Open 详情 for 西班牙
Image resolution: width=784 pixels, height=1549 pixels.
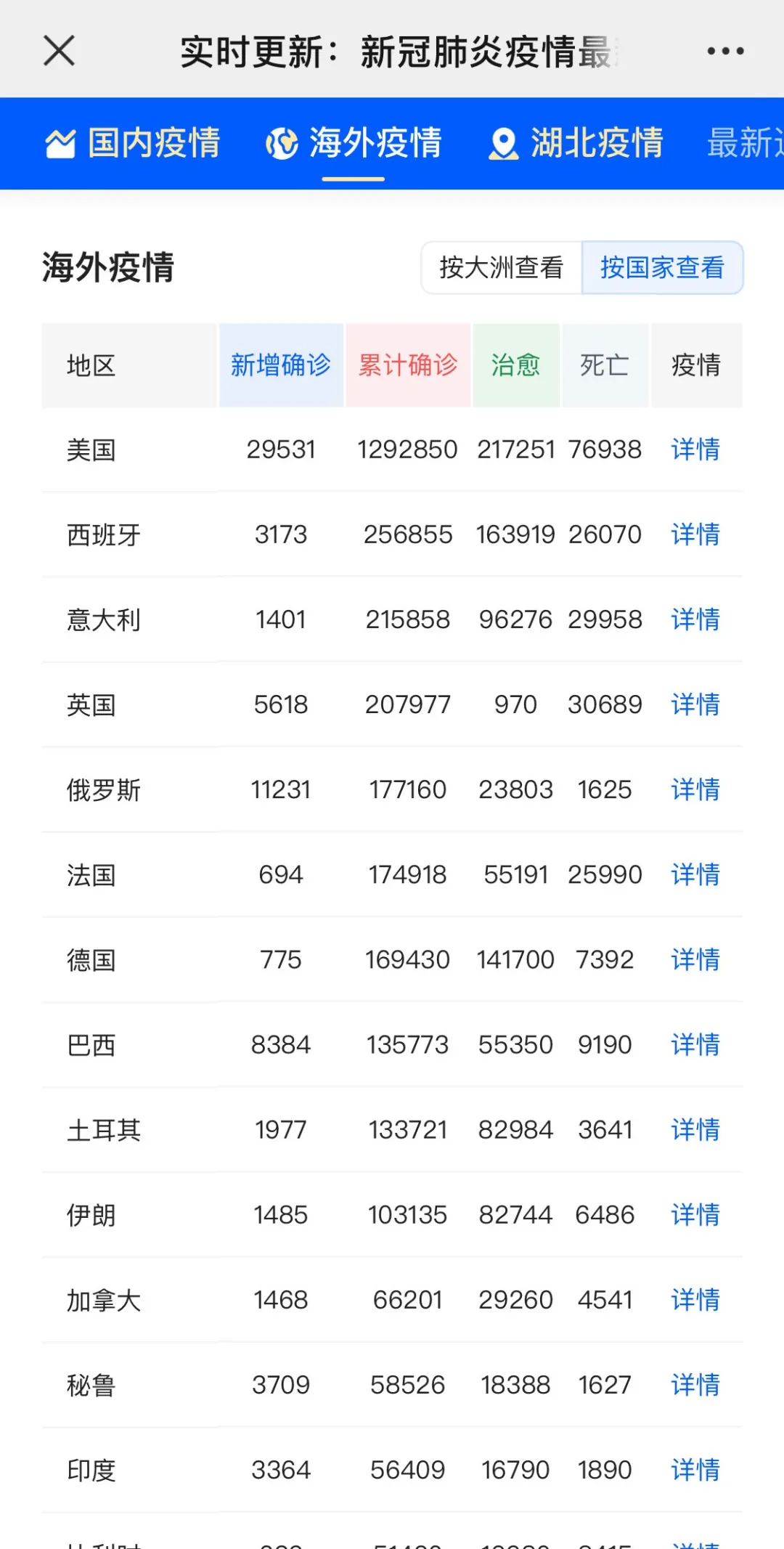point(695,534)
